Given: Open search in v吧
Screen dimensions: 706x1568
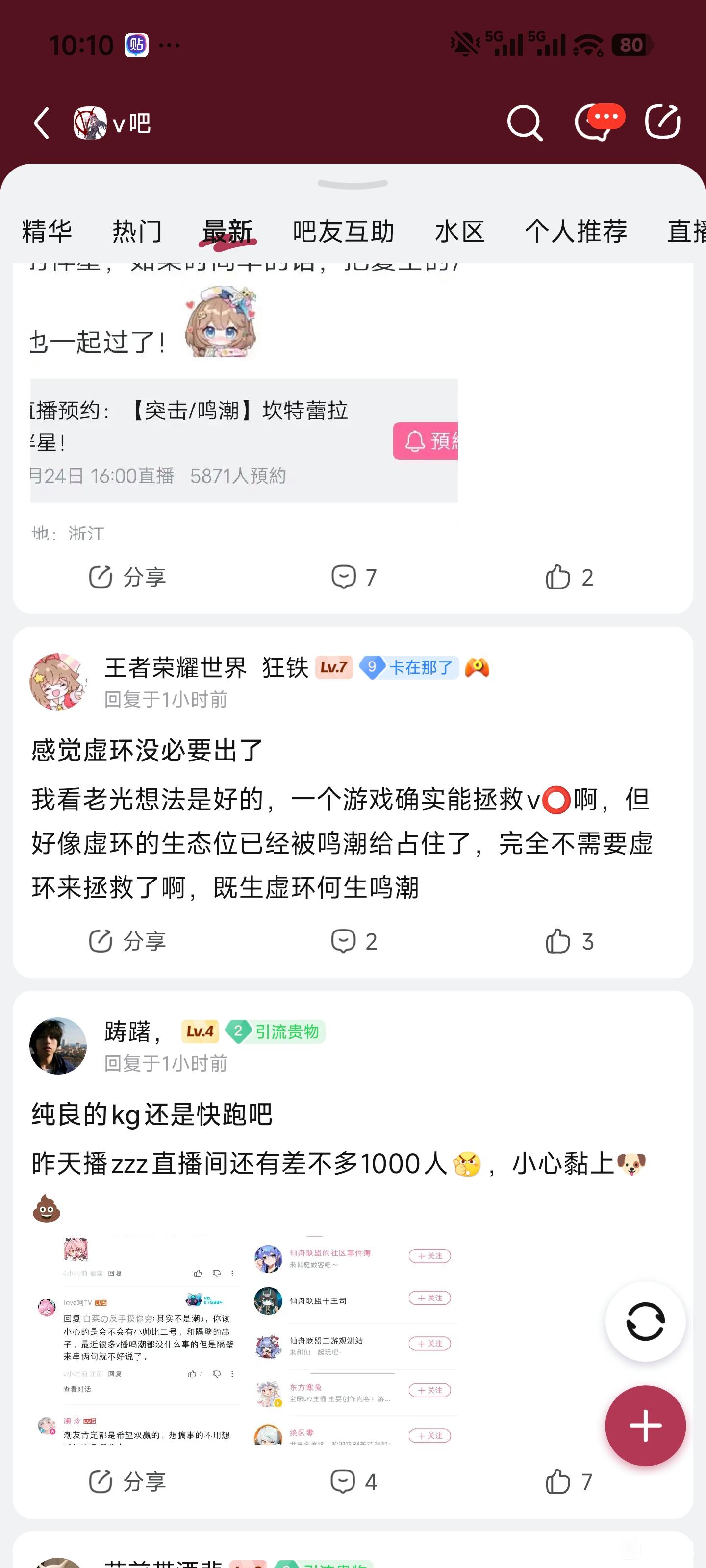Looking at the screenshot, I should point(525,123).
